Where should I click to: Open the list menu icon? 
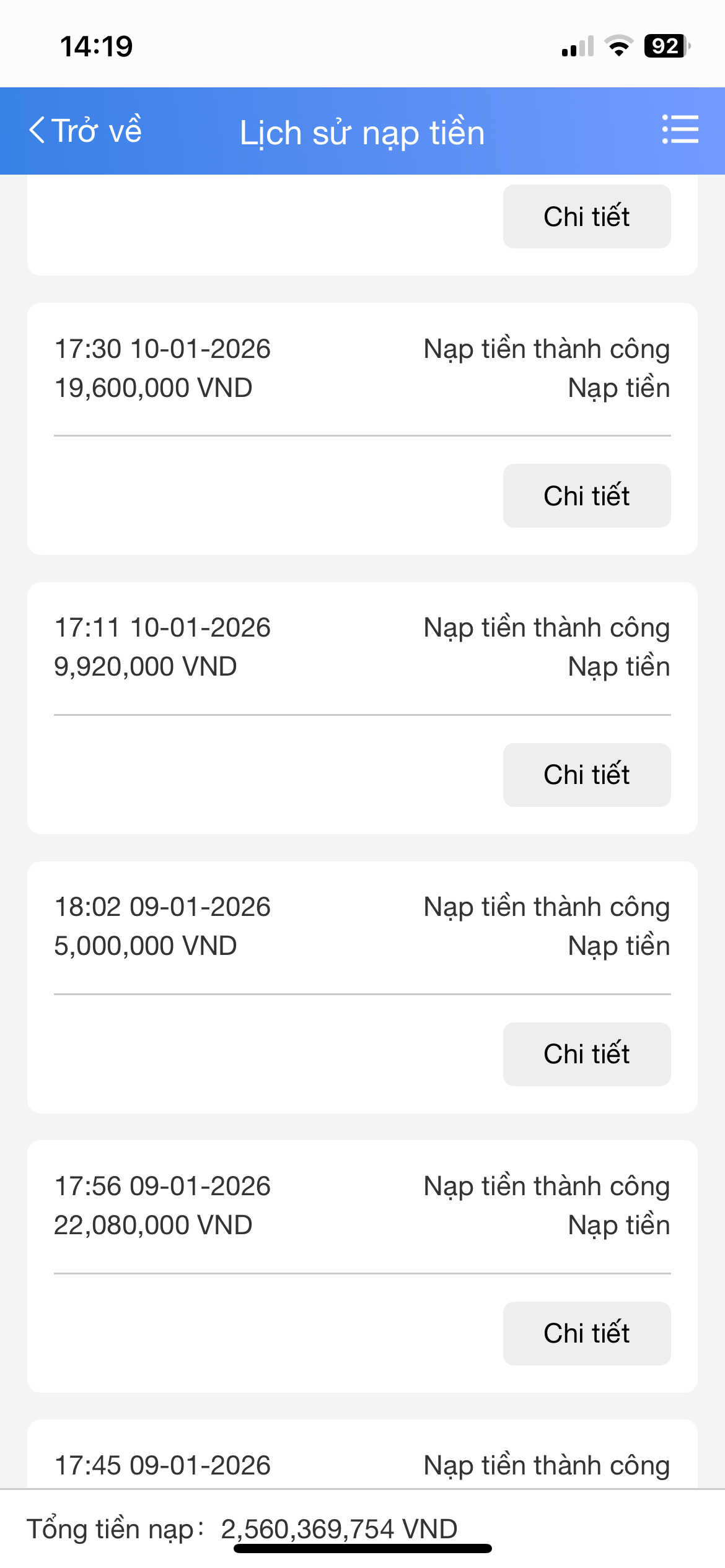click(680, 129)
